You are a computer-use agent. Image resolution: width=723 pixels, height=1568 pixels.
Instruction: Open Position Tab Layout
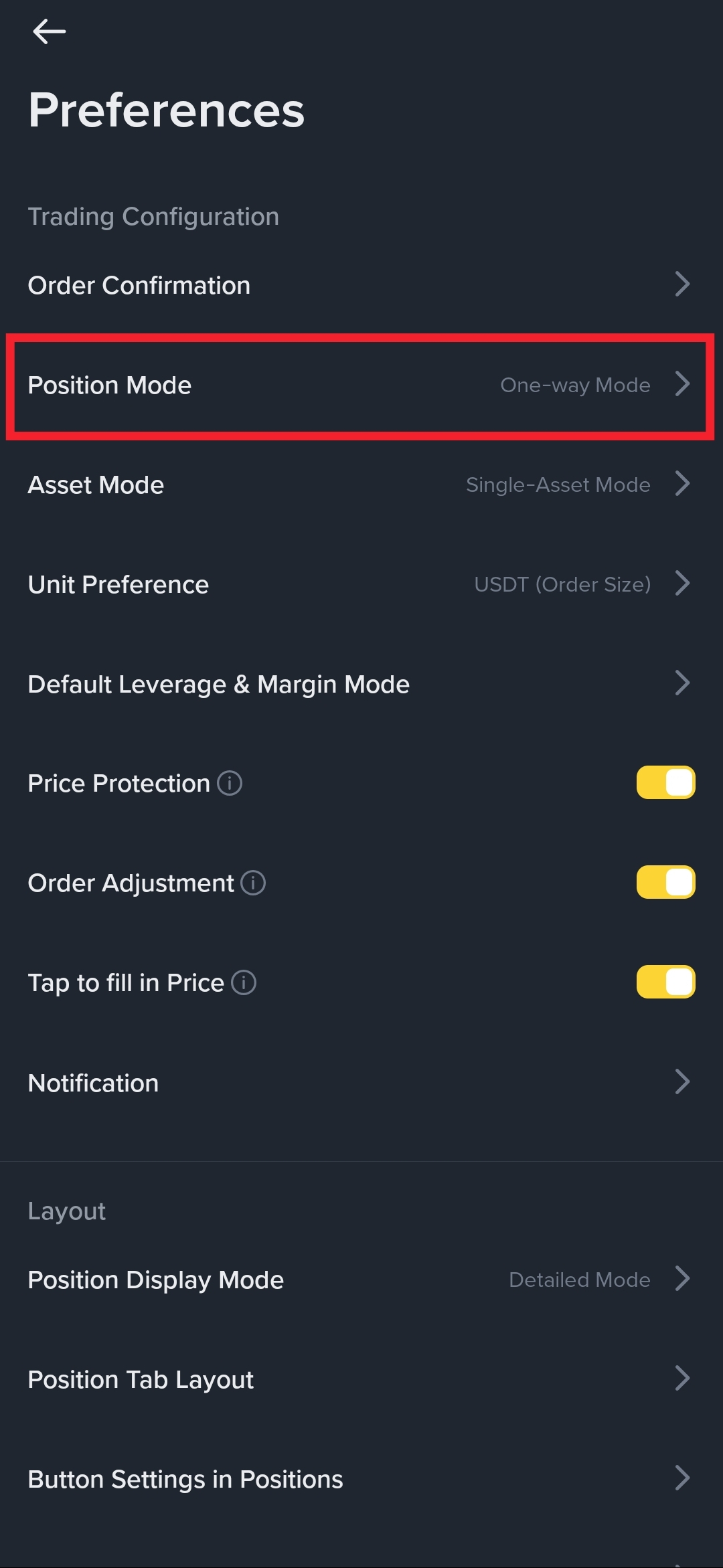(x=361, y=1379)
